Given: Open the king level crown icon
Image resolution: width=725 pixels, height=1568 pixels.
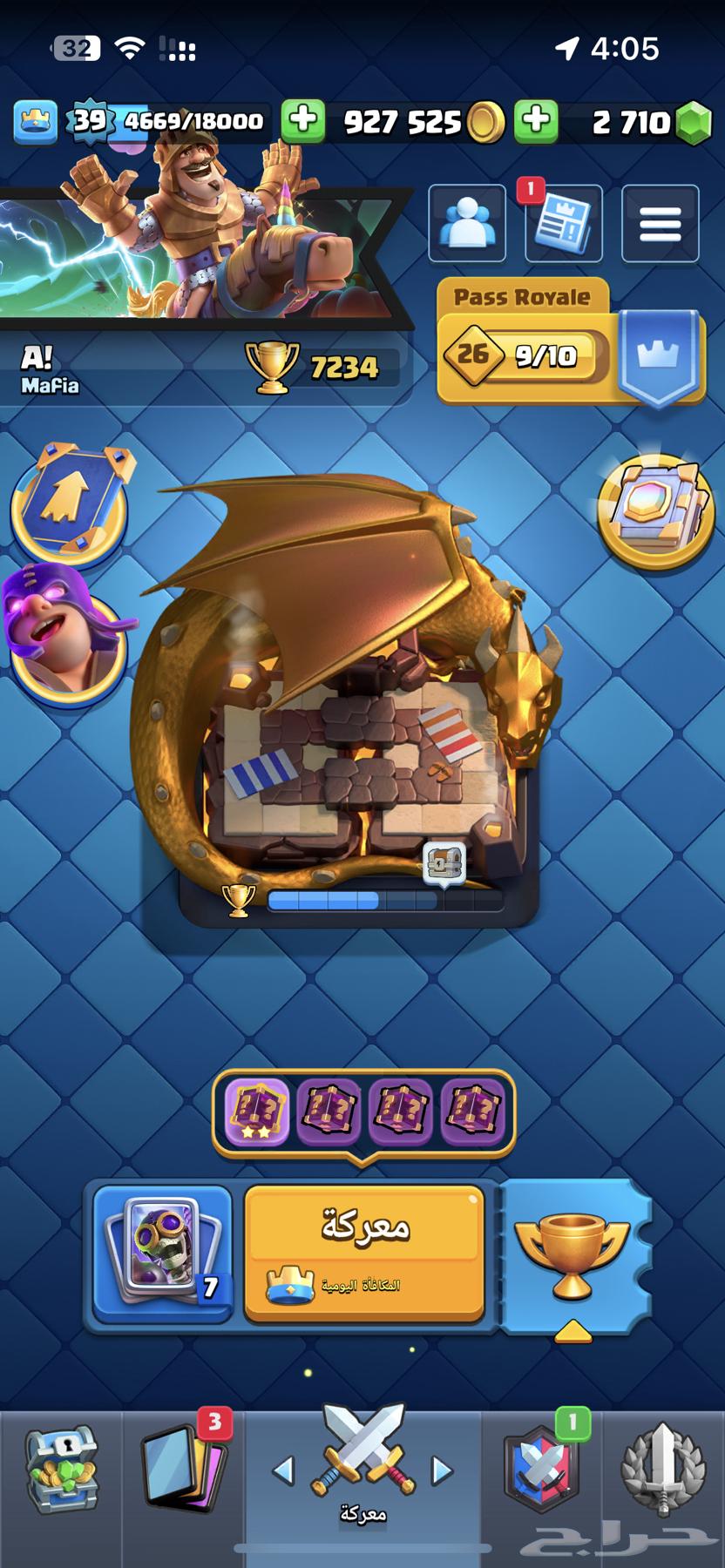Looking at the screenshot, I should (35, 120).
